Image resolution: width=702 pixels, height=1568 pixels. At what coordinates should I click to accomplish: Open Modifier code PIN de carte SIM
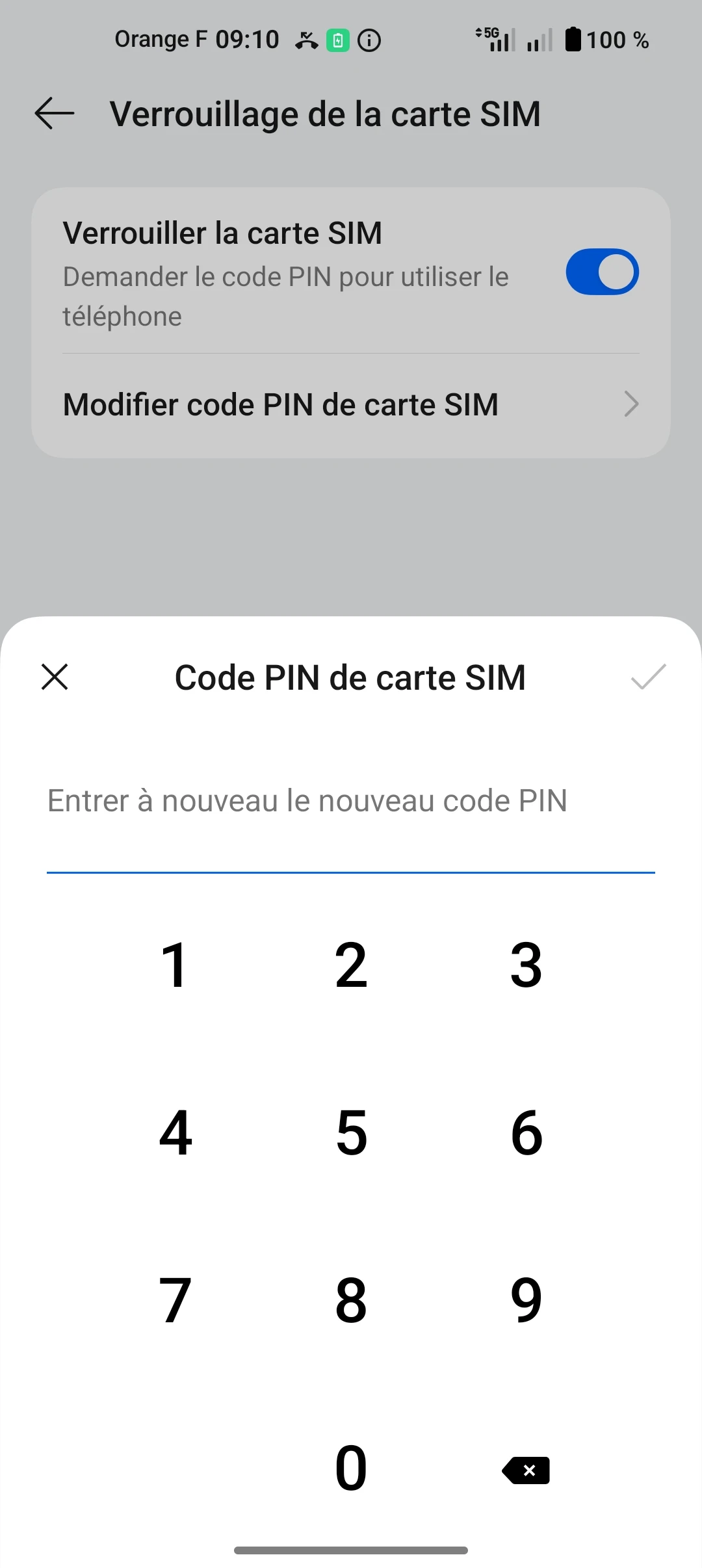(351, 404)
